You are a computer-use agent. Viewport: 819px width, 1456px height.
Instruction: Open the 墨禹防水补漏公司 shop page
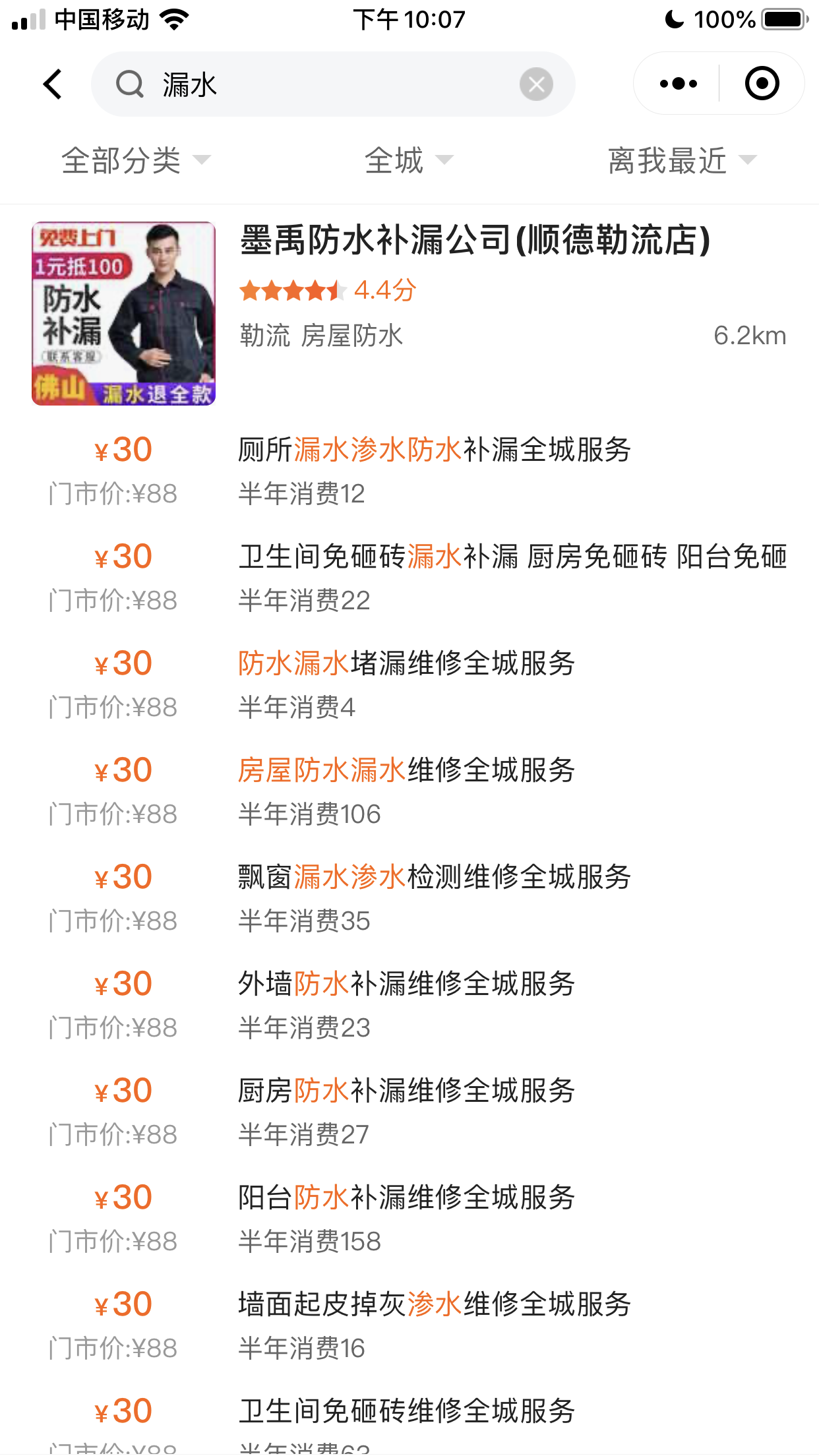[475, 240]
